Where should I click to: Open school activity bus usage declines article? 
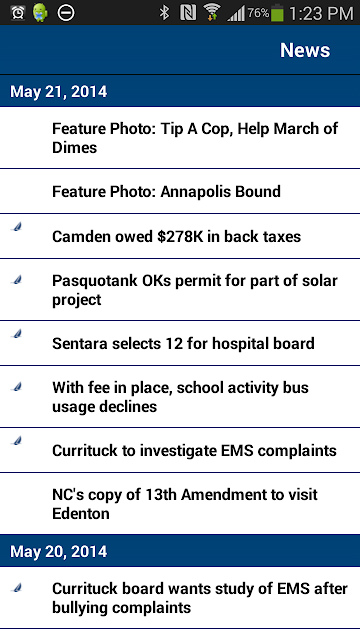coord(180,397)
